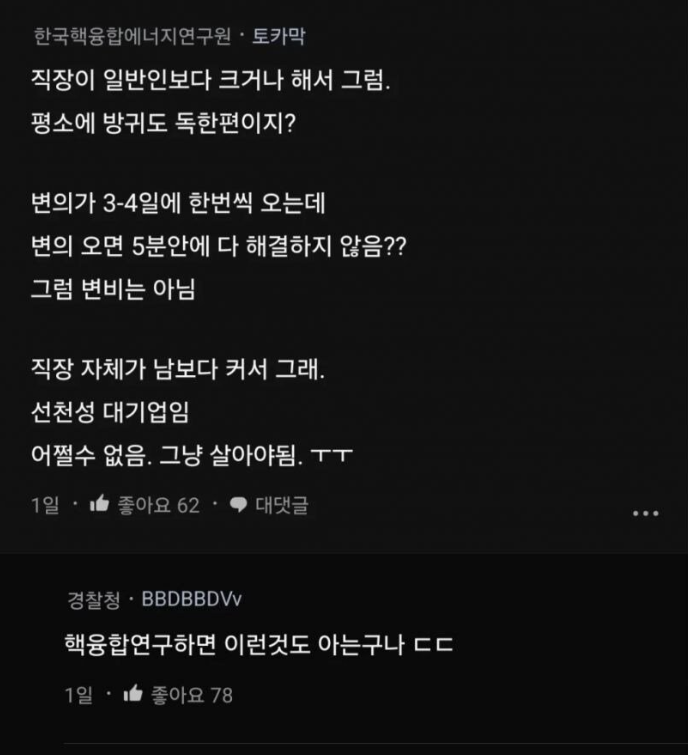Open the three-dot overflow menu on 토카막's comment

(x=646, y=513)
